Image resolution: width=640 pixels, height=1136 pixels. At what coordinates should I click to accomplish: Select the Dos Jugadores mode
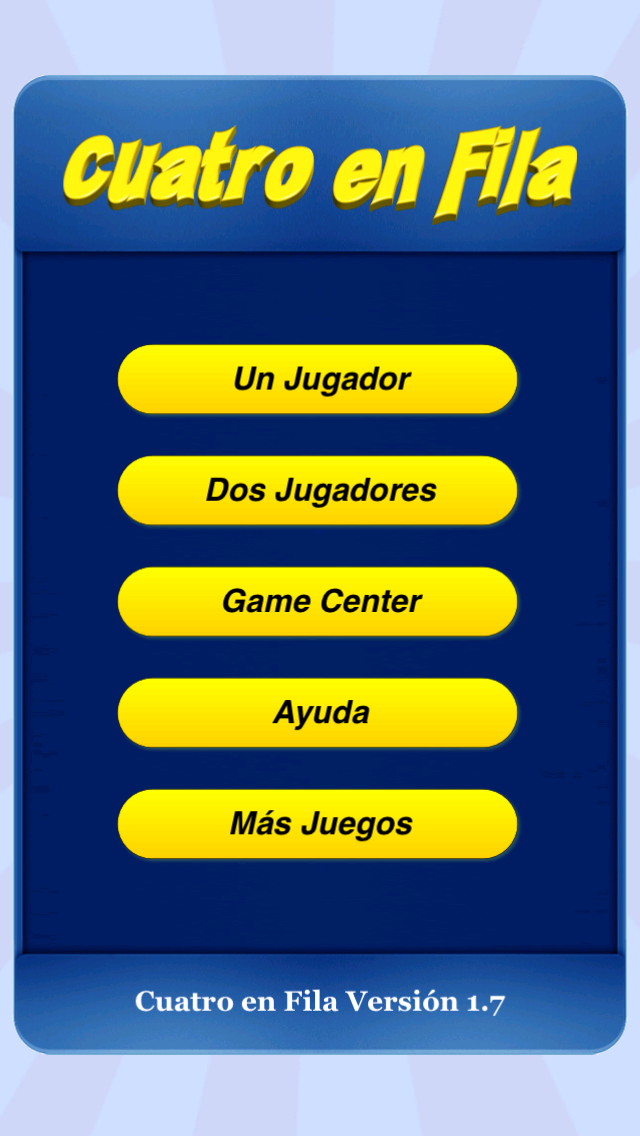[x=317, y=490]
